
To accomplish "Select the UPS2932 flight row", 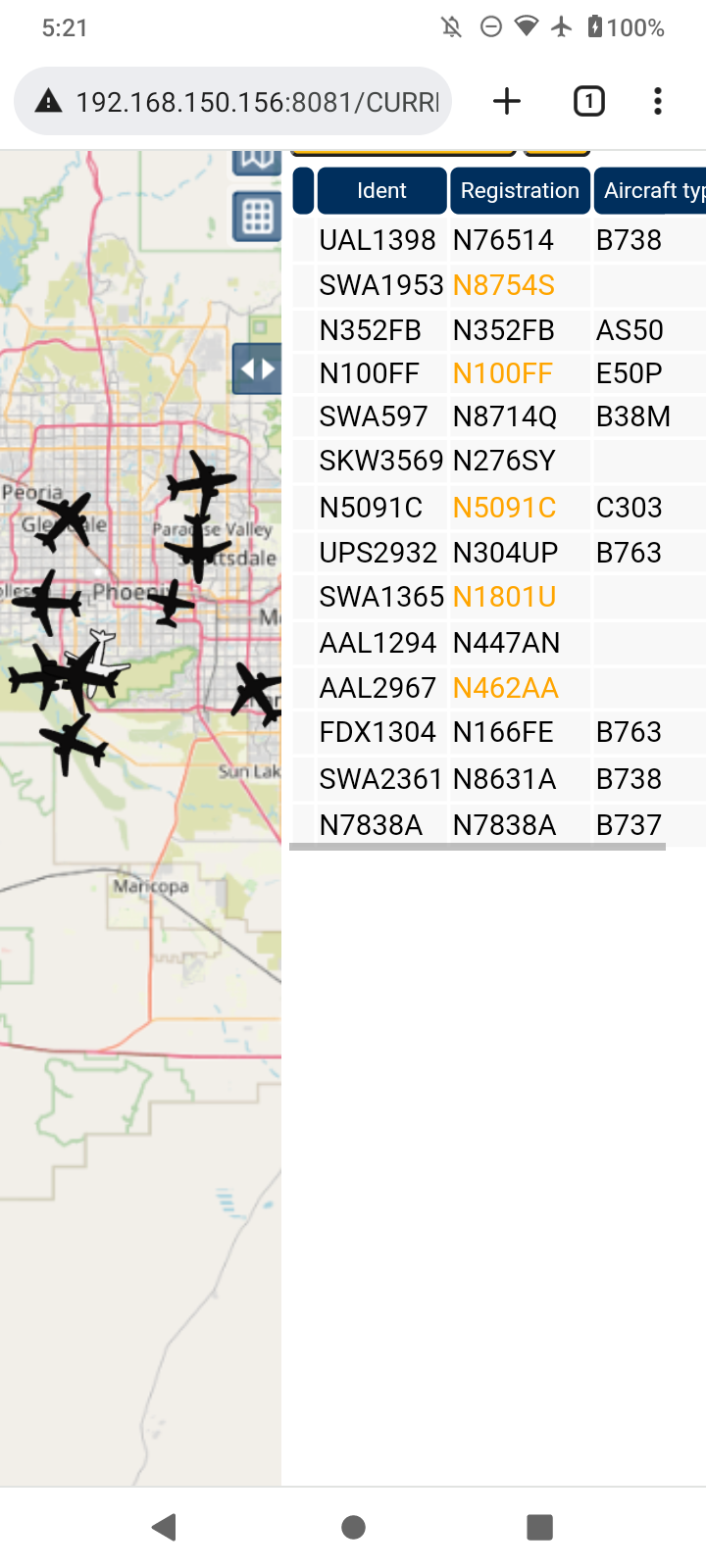I will click(x=499, y=553).
